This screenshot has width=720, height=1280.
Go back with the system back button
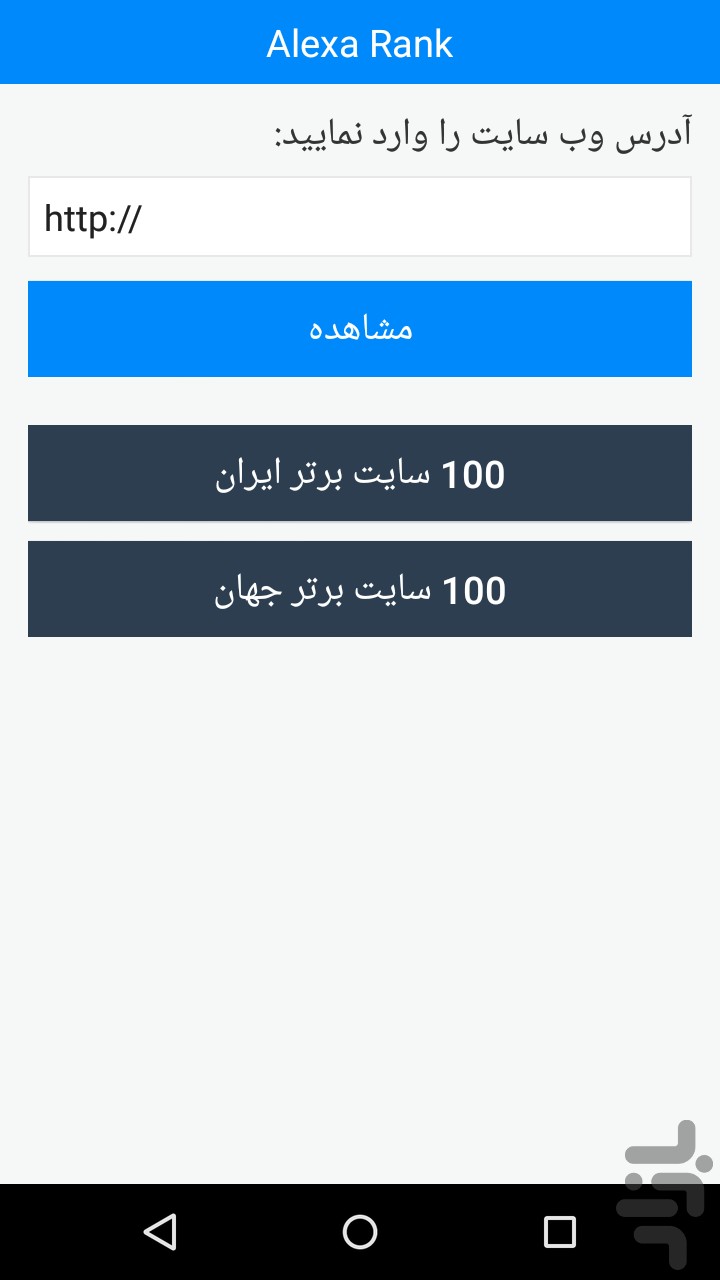[160, 1232]
